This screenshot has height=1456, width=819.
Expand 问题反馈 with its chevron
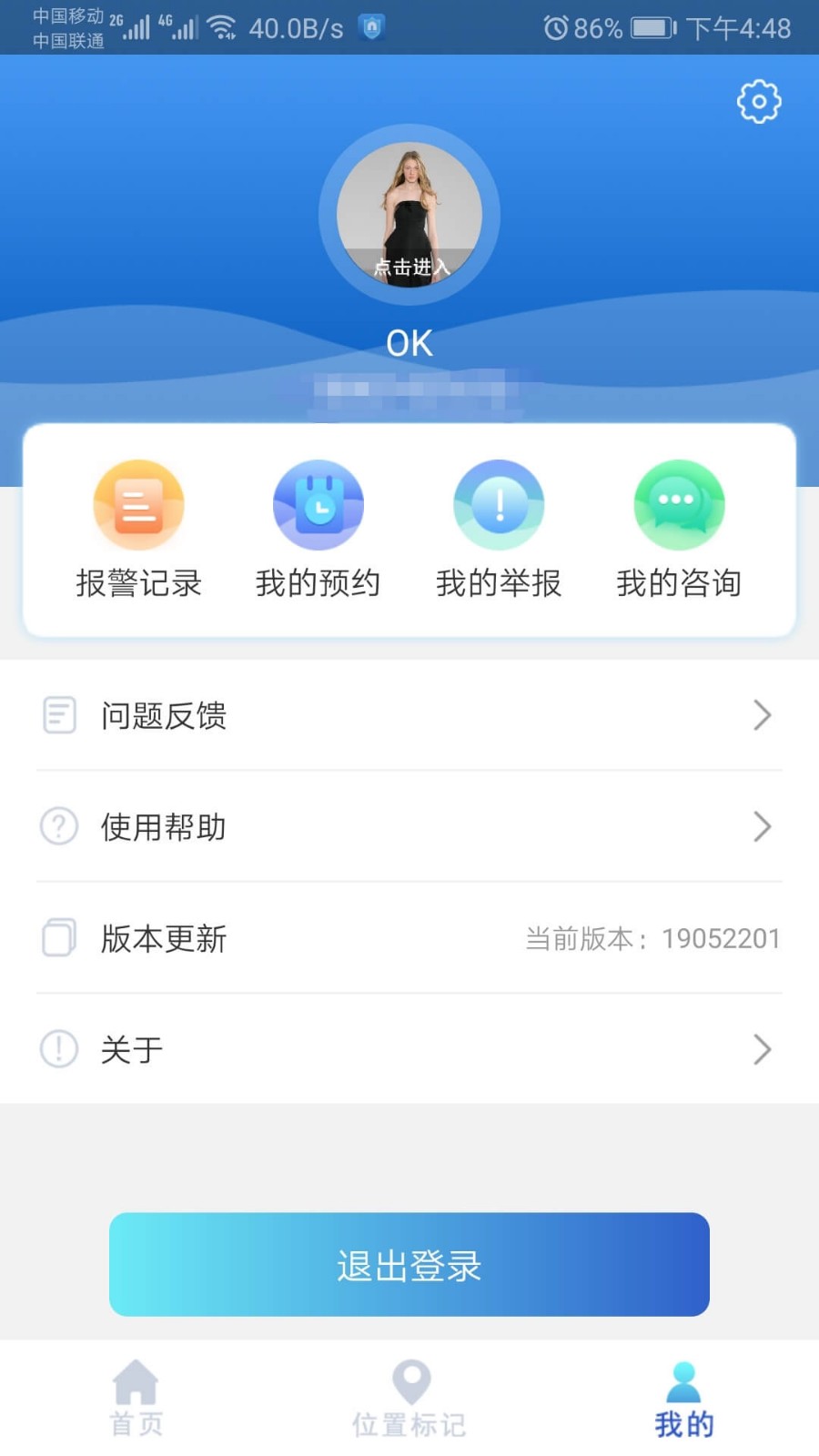point(763,715)
